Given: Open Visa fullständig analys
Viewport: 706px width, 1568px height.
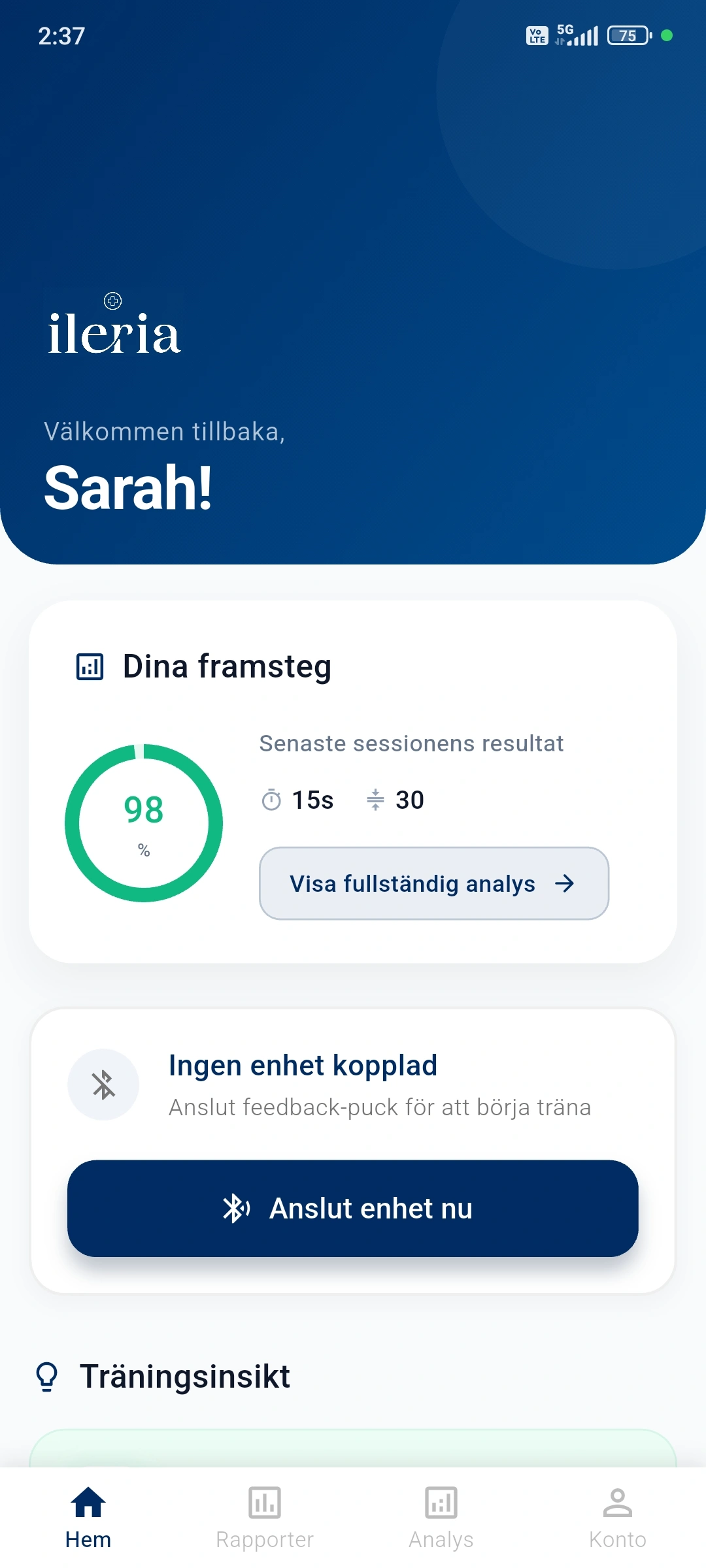Looking at the screenshot, I should point(433,883).
